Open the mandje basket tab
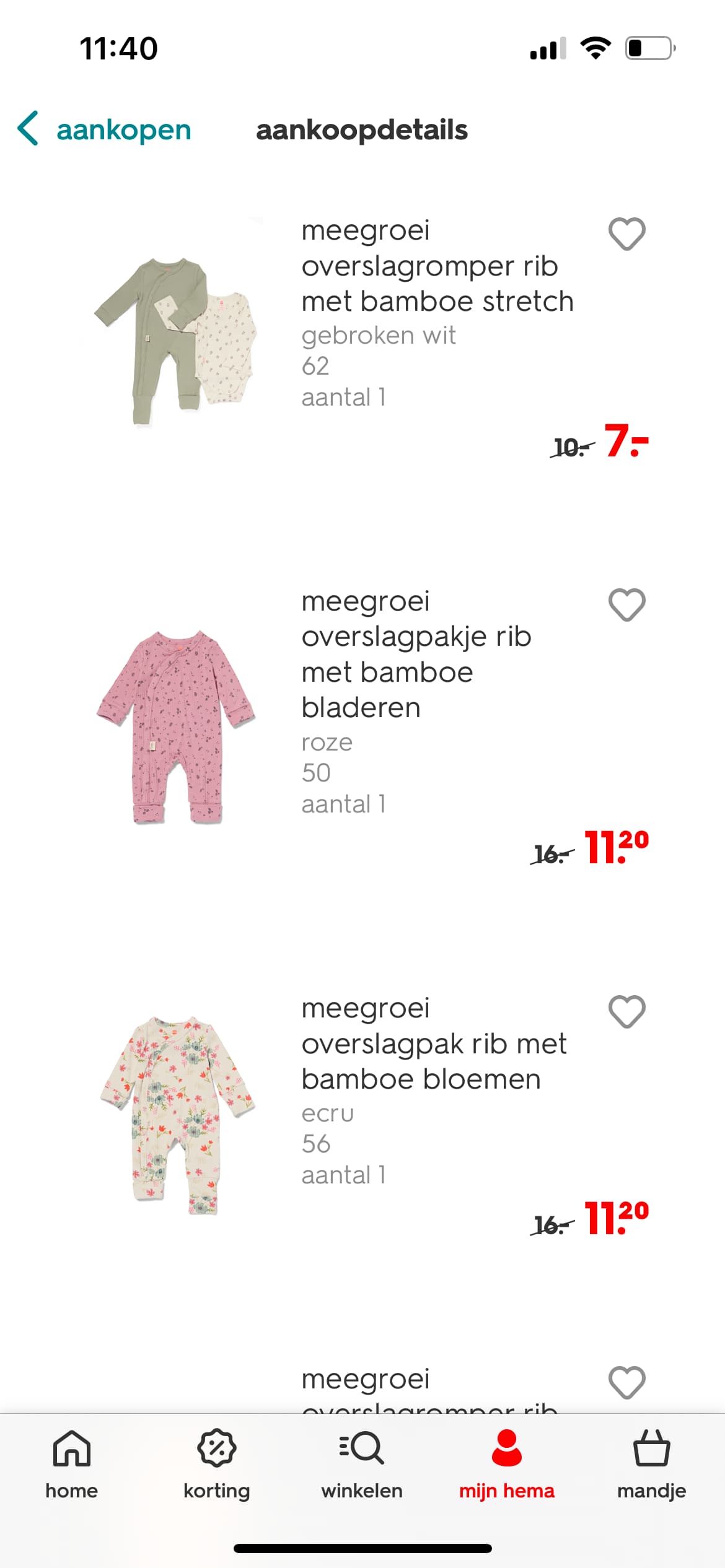This screenshot has height=1568, width=725. (x=652, y=1465)
